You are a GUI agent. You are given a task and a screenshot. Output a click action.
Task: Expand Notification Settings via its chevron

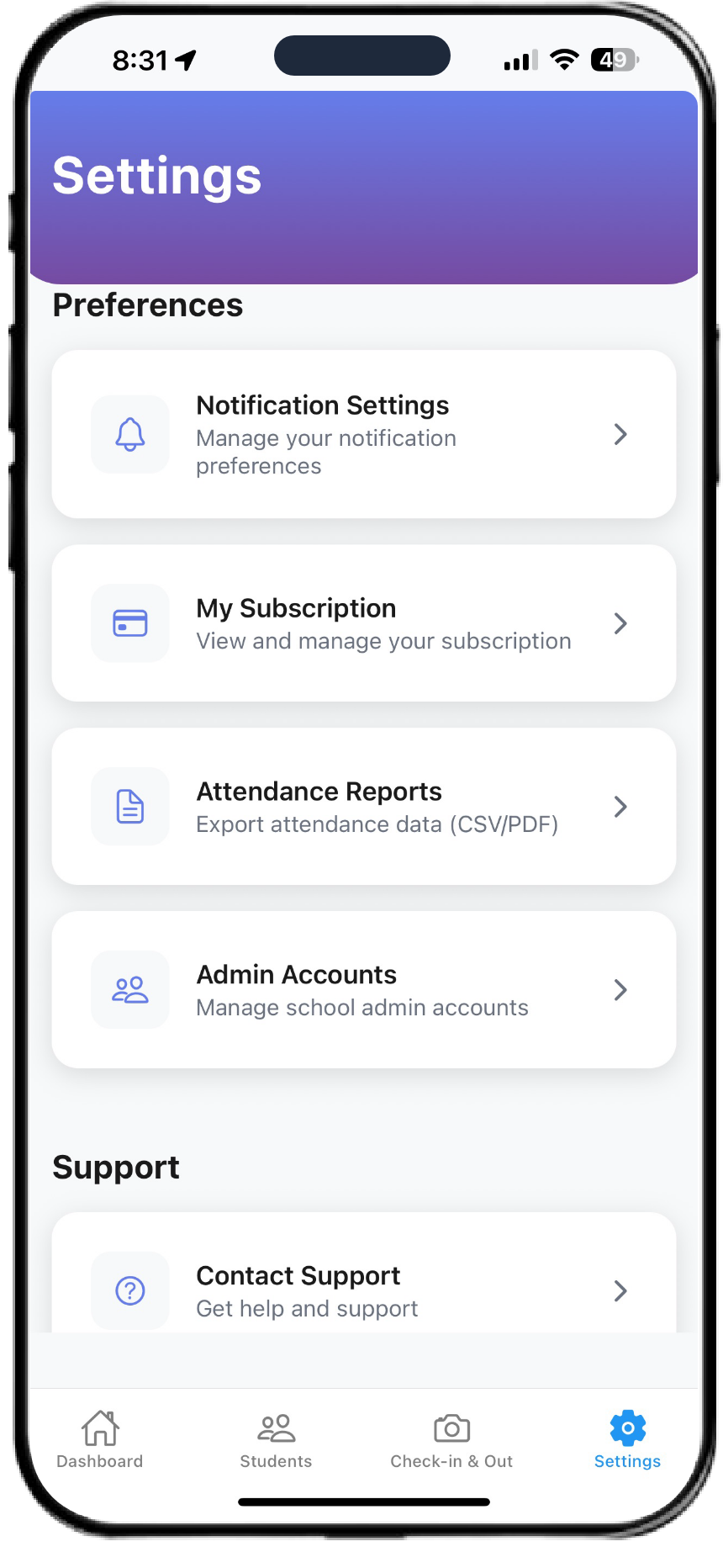click(620, 434)
